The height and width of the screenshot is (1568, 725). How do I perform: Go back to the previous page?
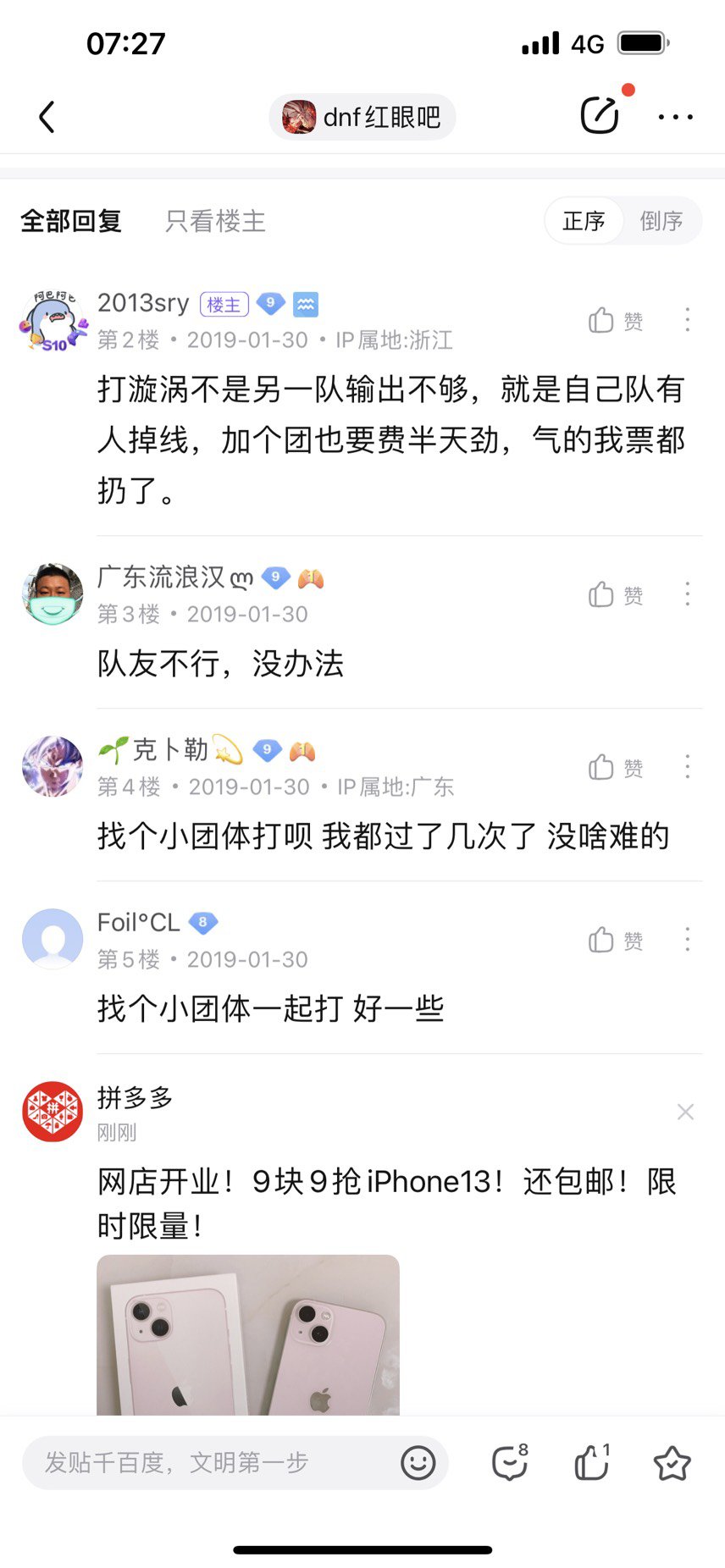tap(47, 117)
